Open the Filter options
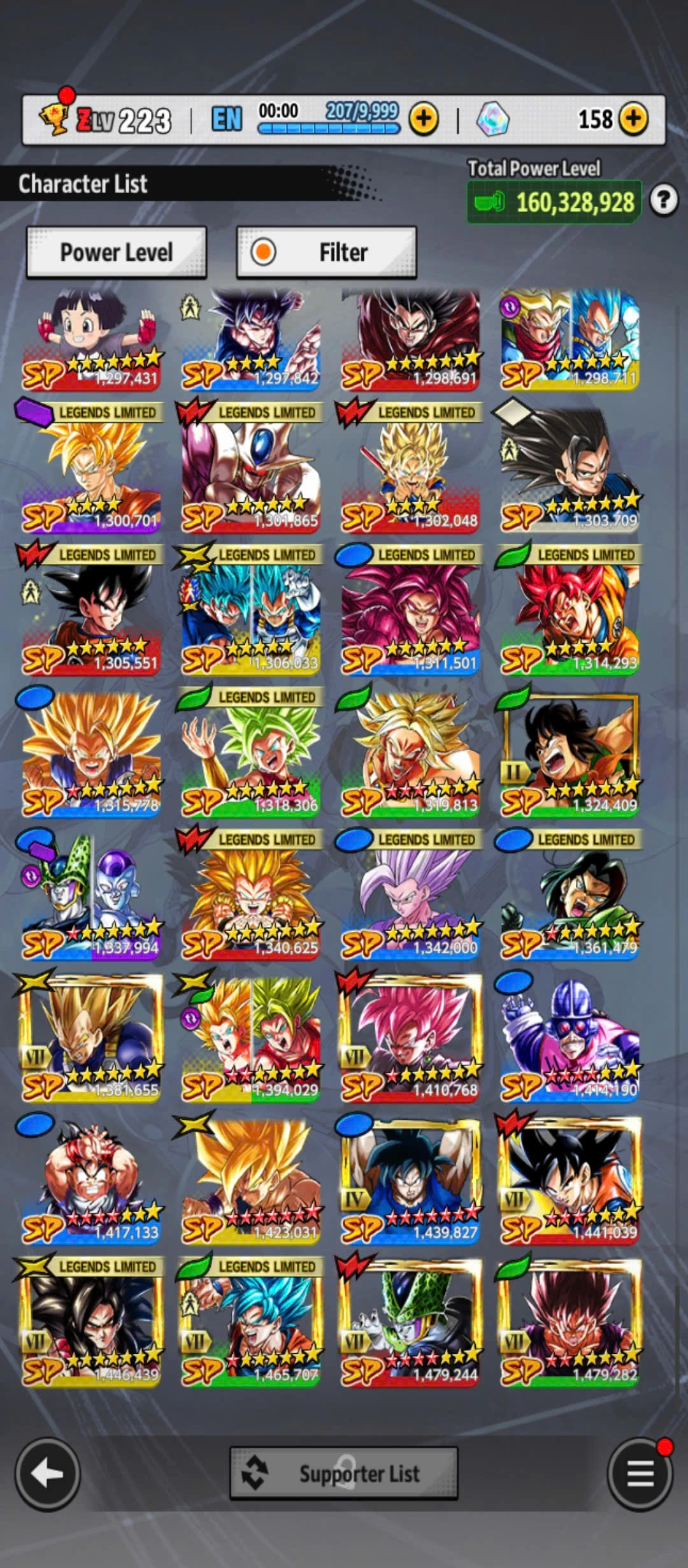Viewport: 688px width, 1568px height. tap(327, 252)
